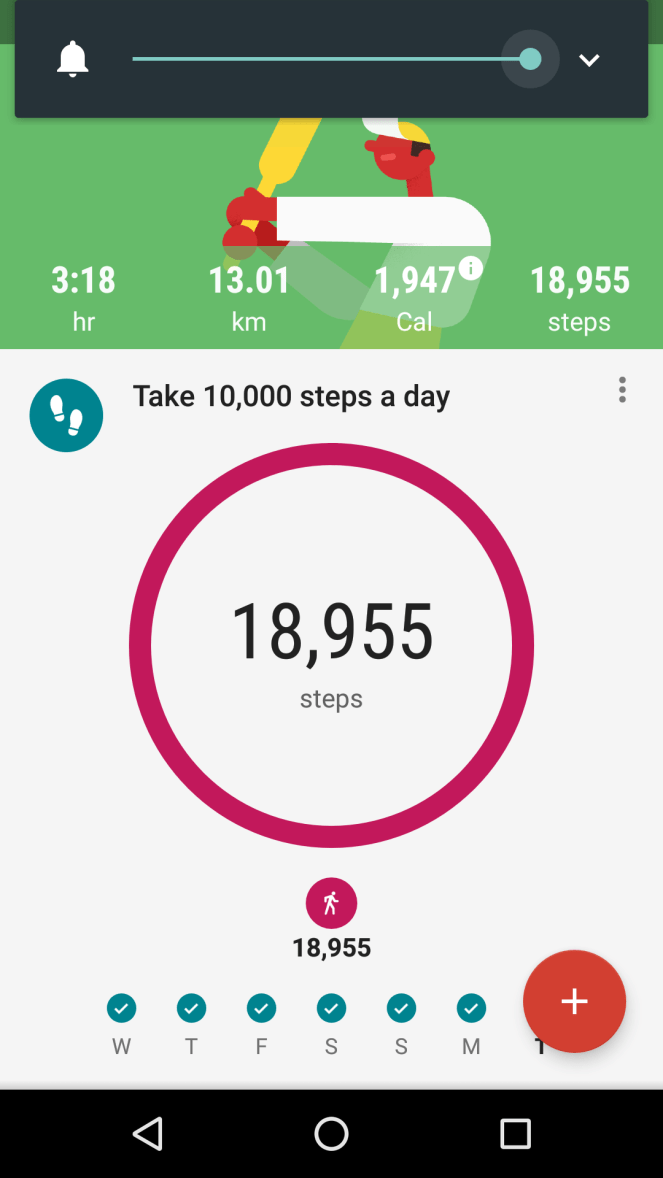Viewport: 663px width, 1178px height.
Task: Open calorie info icon next to 1,947
Action: pyautogui.click(x=470, y=268)
